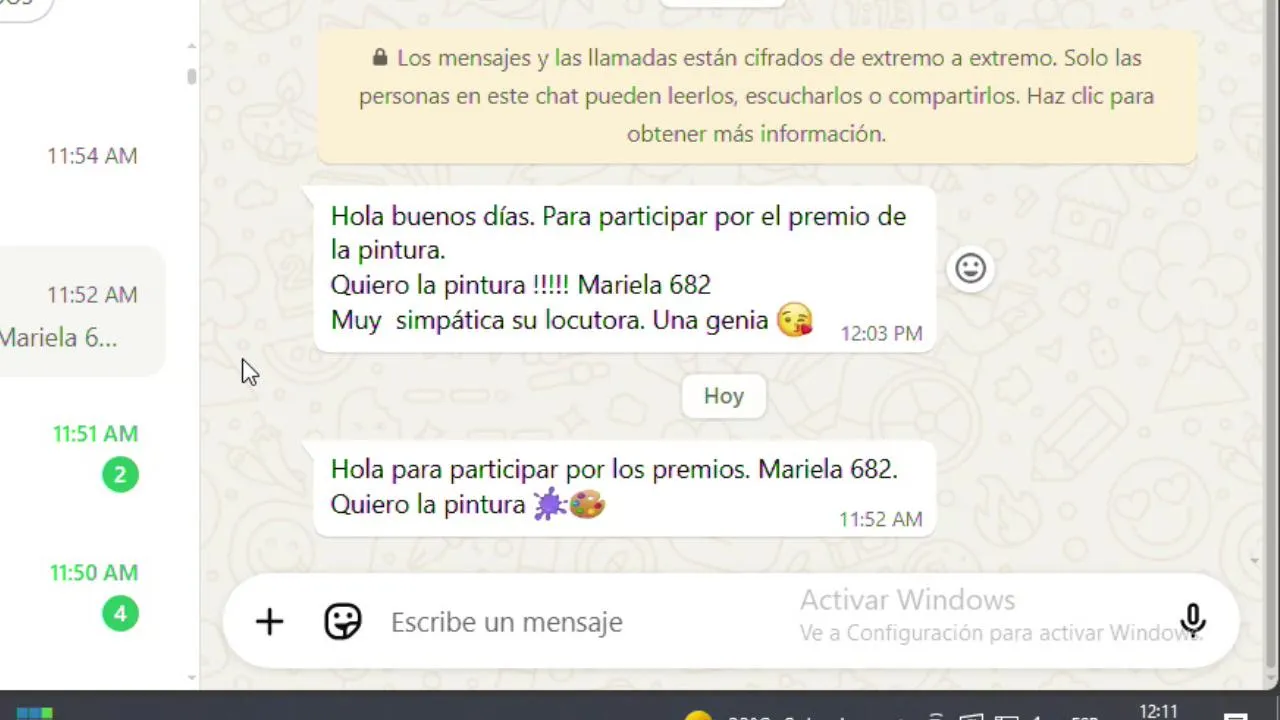This screenshot has width=1280, height=720.
Task: Tap the 'Escribe un mensaje' field
Action: point(580,622)
